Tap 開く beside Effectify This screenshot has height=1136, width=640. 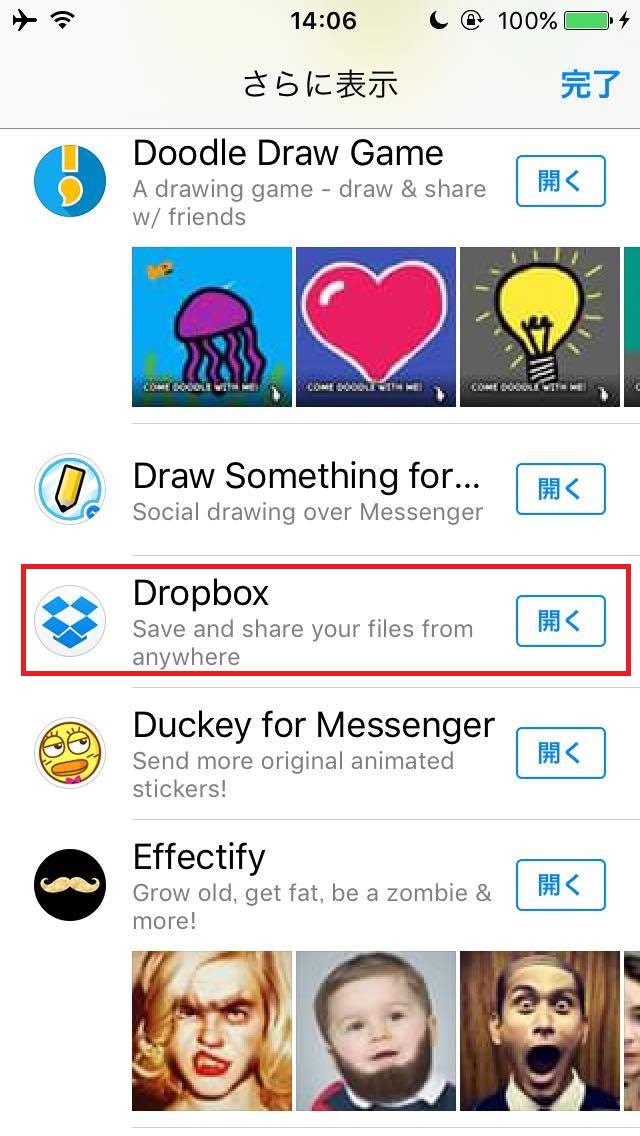point(560,885)
